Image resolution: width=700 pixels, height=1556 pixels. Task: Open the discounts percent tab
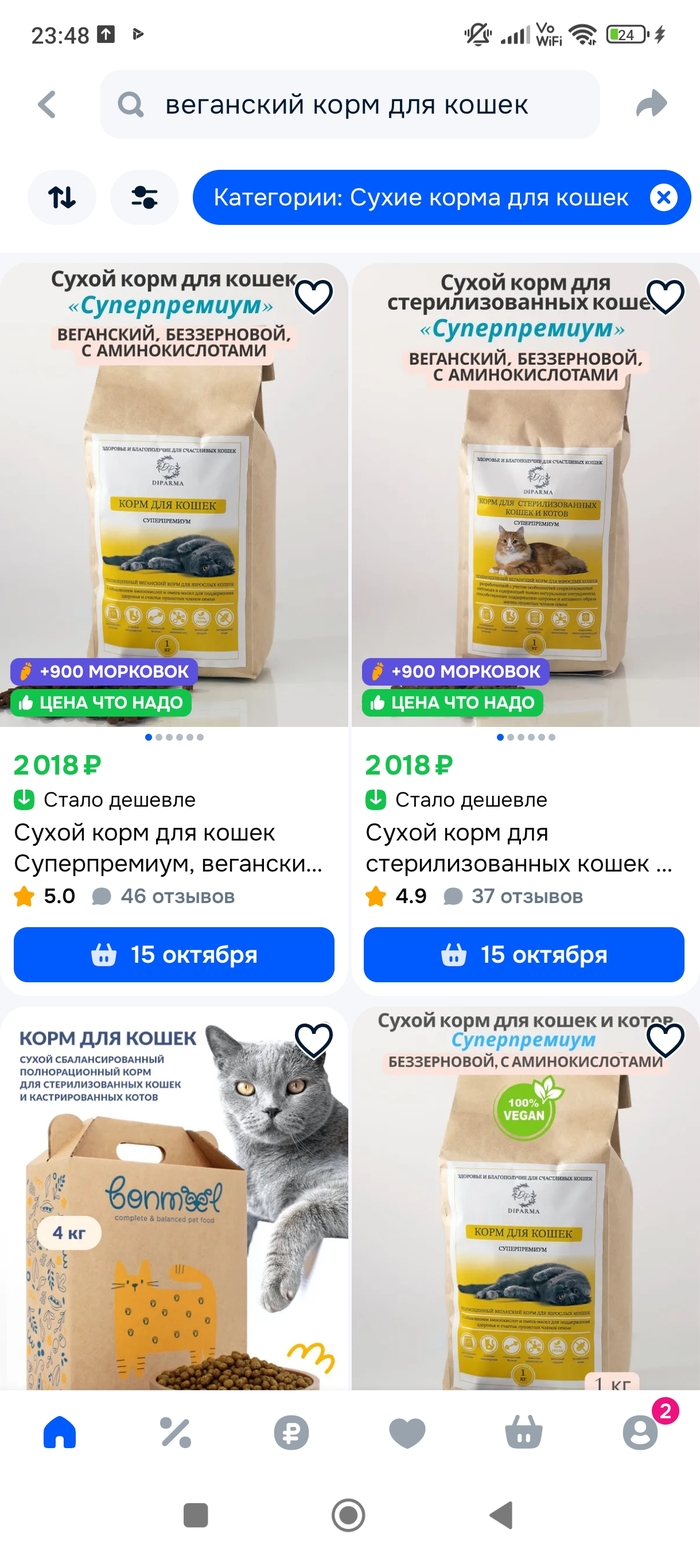[x=175, y=1433]
